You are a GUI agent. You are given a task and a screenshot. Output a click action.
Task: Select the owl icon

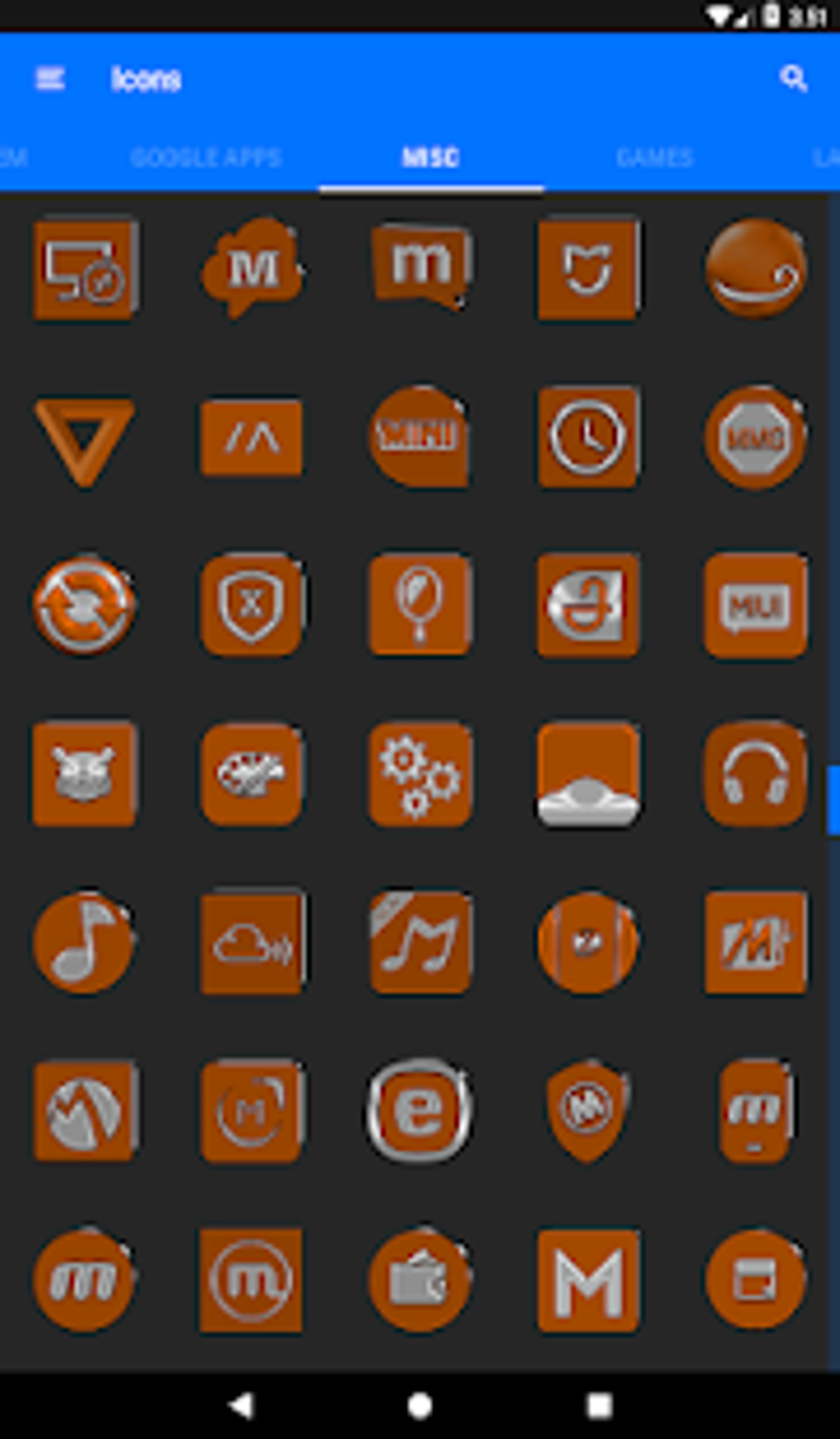[x=83, y=774]
